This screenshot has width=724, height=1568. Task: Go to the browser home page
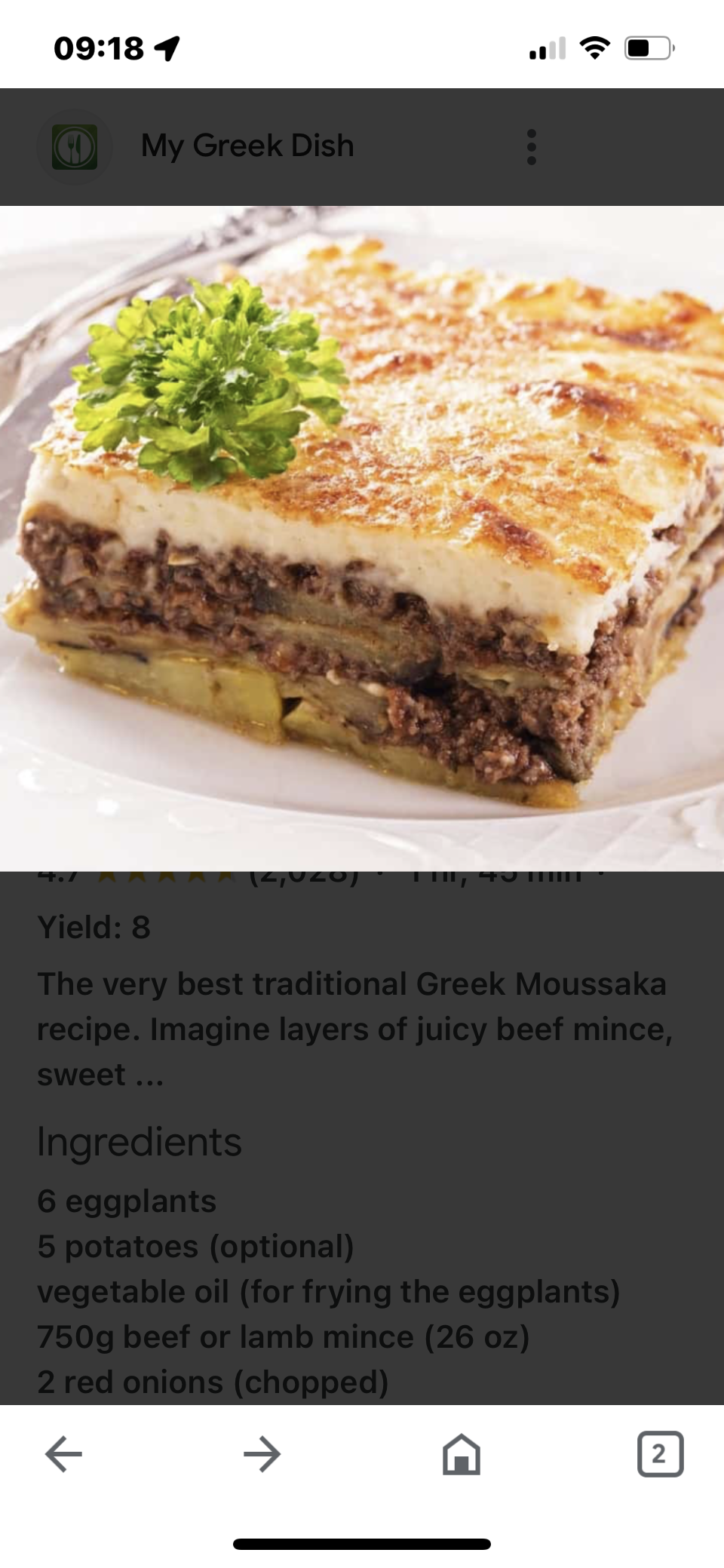click(461, 1453)
